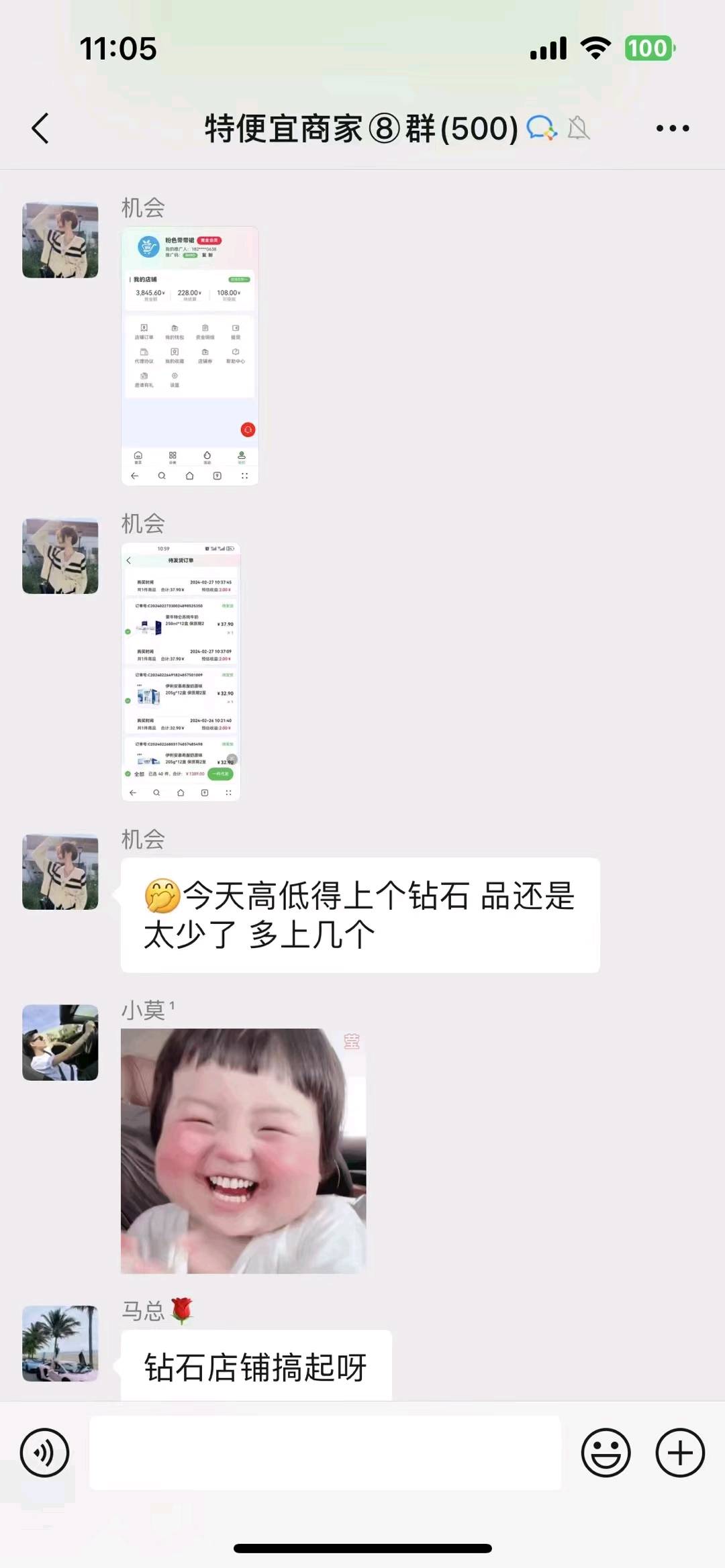725x1568 pixels.
Task: Go back from the group chat
Action: pyautogui.click(x=40, y=128)
